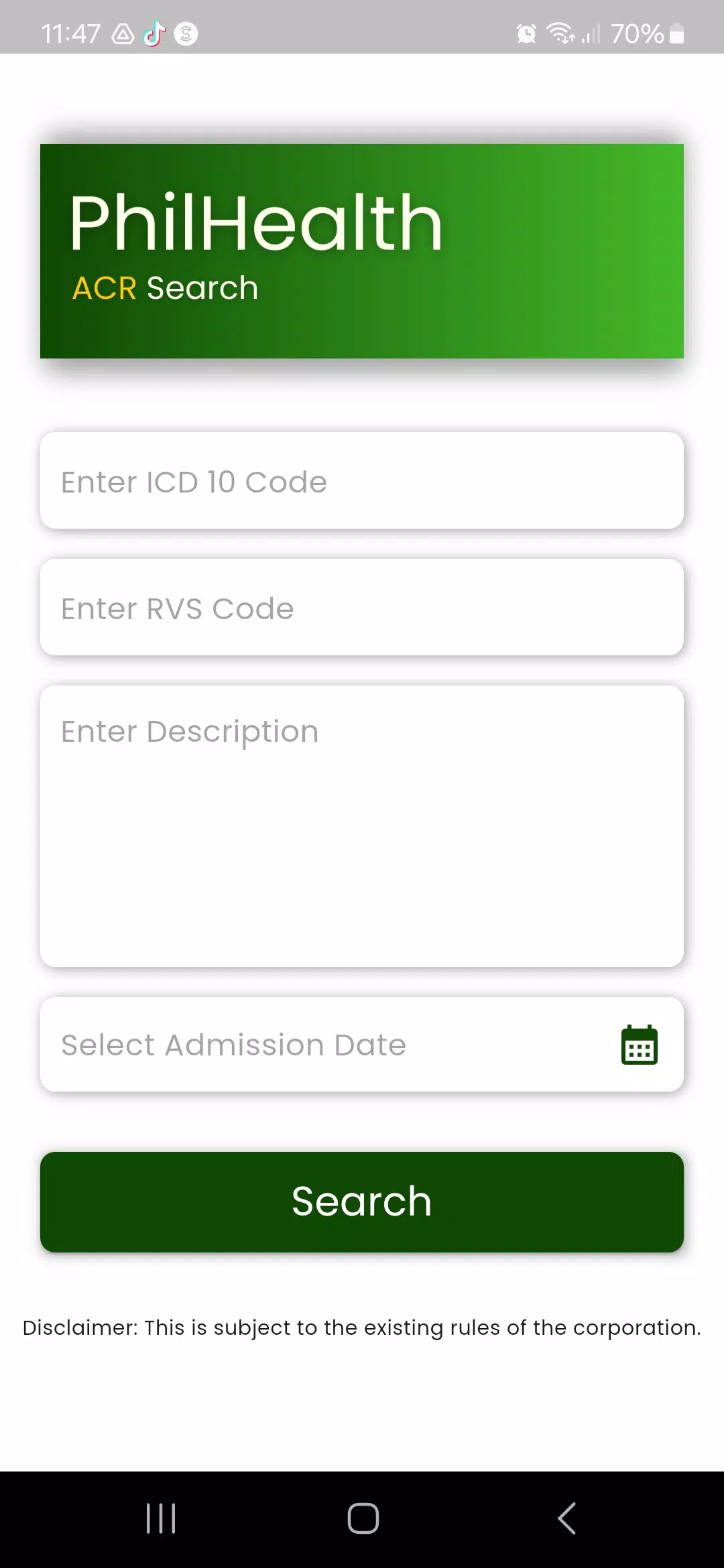Tap the Wi-Fi icon in the status bar
The height and width of the screenshot is (1568, 724).
pyautogui.click(x=562, y=33)
